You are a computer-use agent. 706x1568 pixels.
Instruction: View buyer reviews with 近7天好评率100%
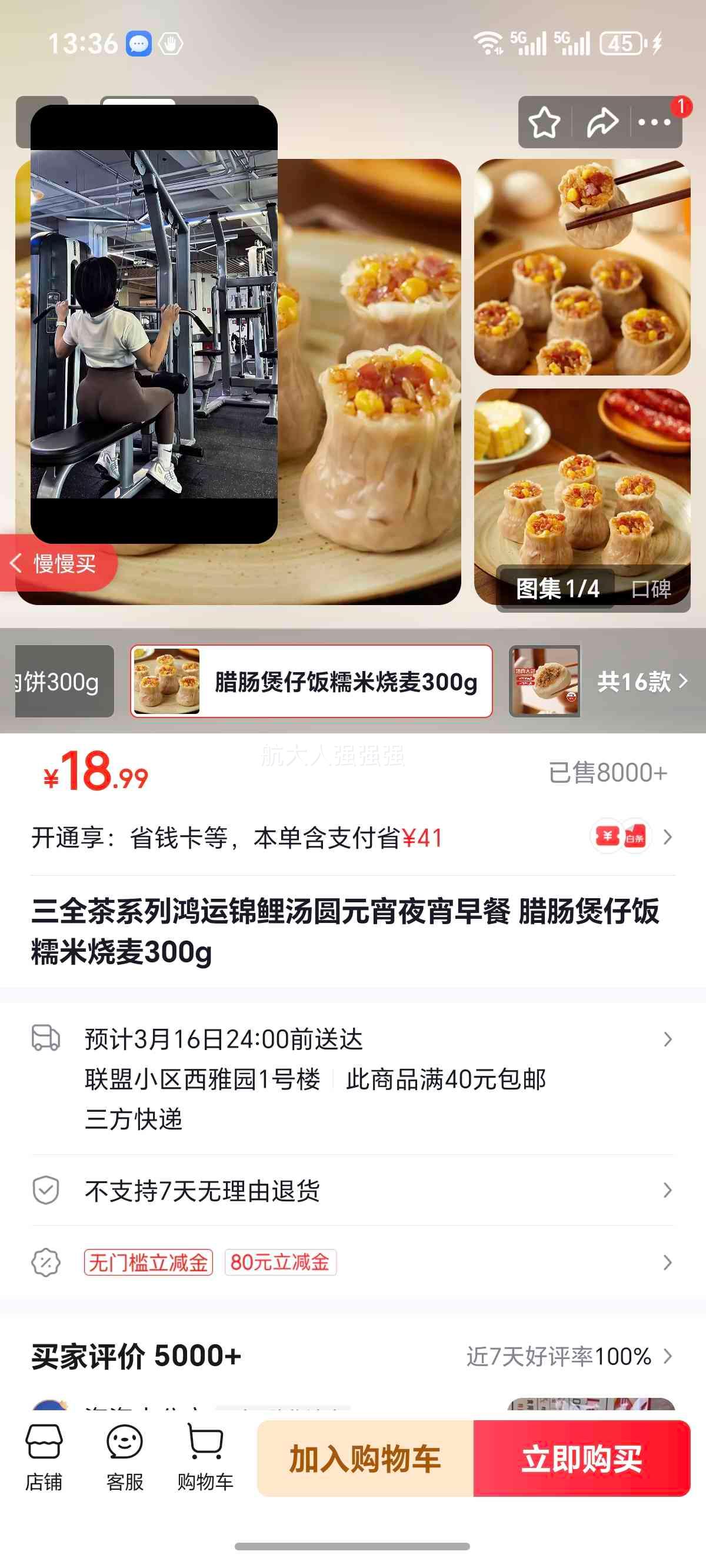[x=569, y=1356]
